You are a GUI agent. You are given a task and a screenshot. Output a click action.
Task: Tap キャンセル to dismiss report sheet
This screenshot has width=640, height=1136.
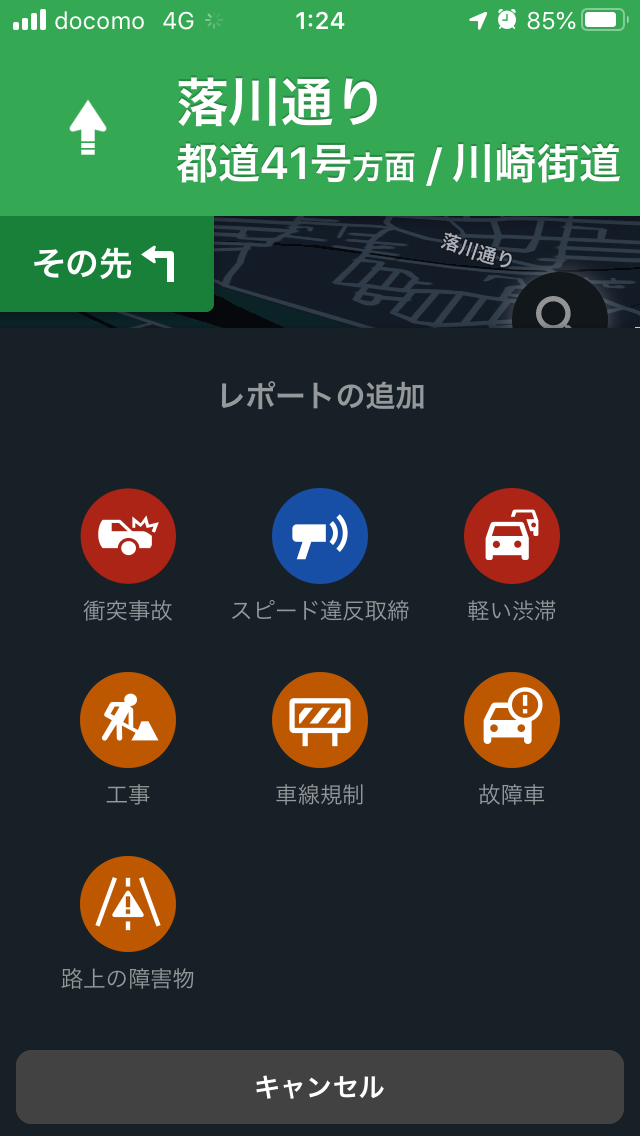coord(320,1087)
